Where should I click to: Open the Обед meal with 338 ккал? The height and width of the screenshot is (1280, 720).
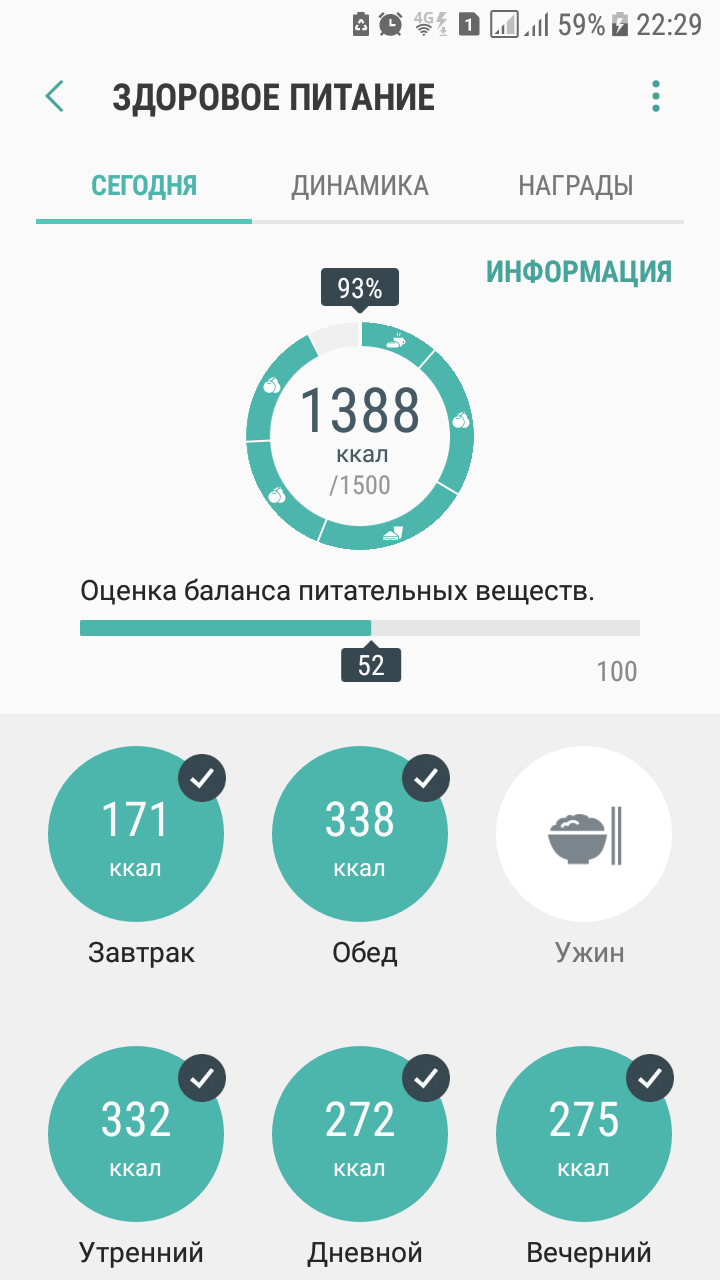tap(360, 835)
